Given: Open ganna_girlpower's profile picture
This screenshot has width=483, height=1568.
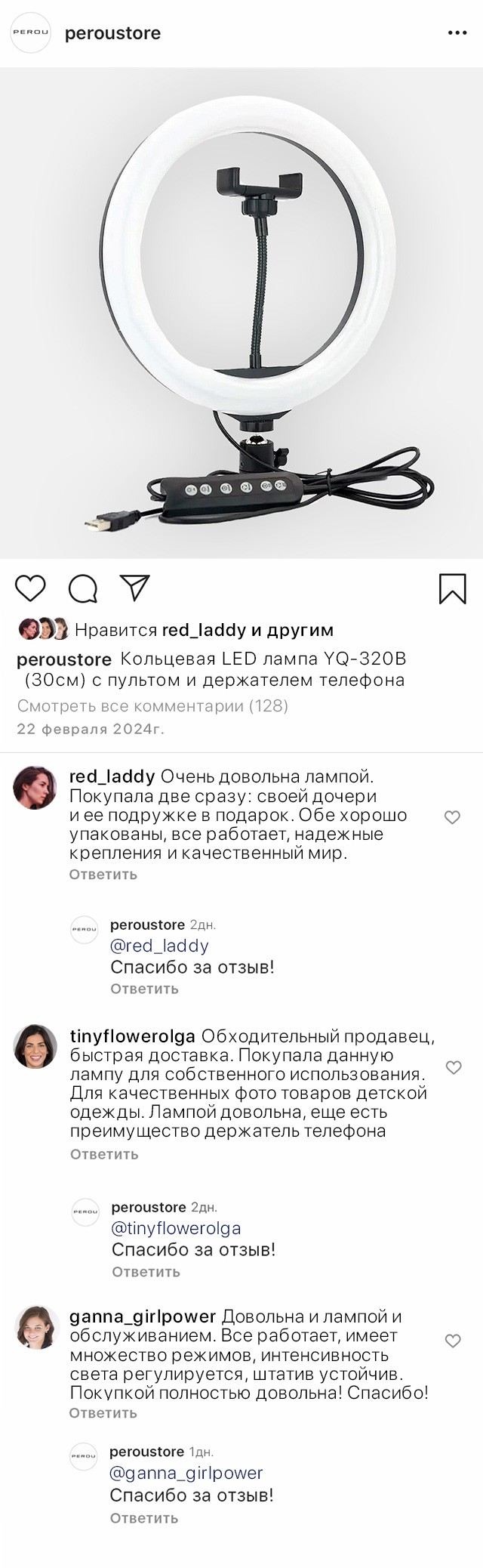Looking at the screenshot, I should (x=36, y=1327).
